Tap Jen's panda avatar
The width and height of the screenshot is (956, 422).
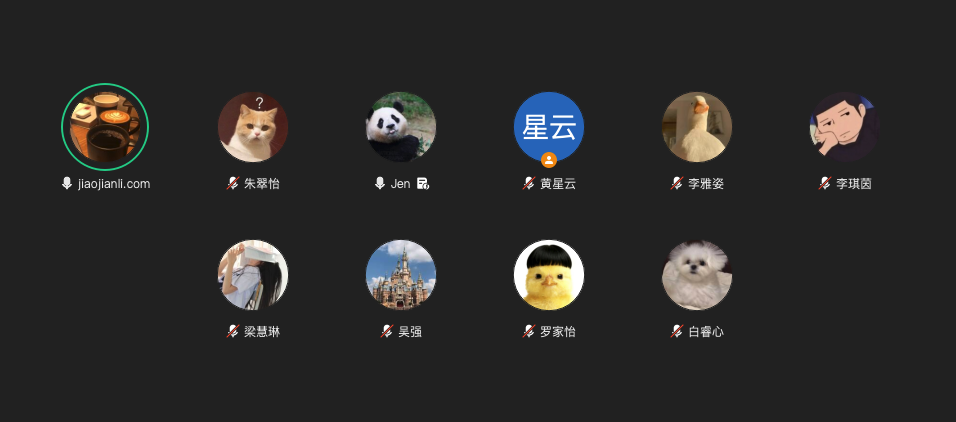click(x=401, y=127)
